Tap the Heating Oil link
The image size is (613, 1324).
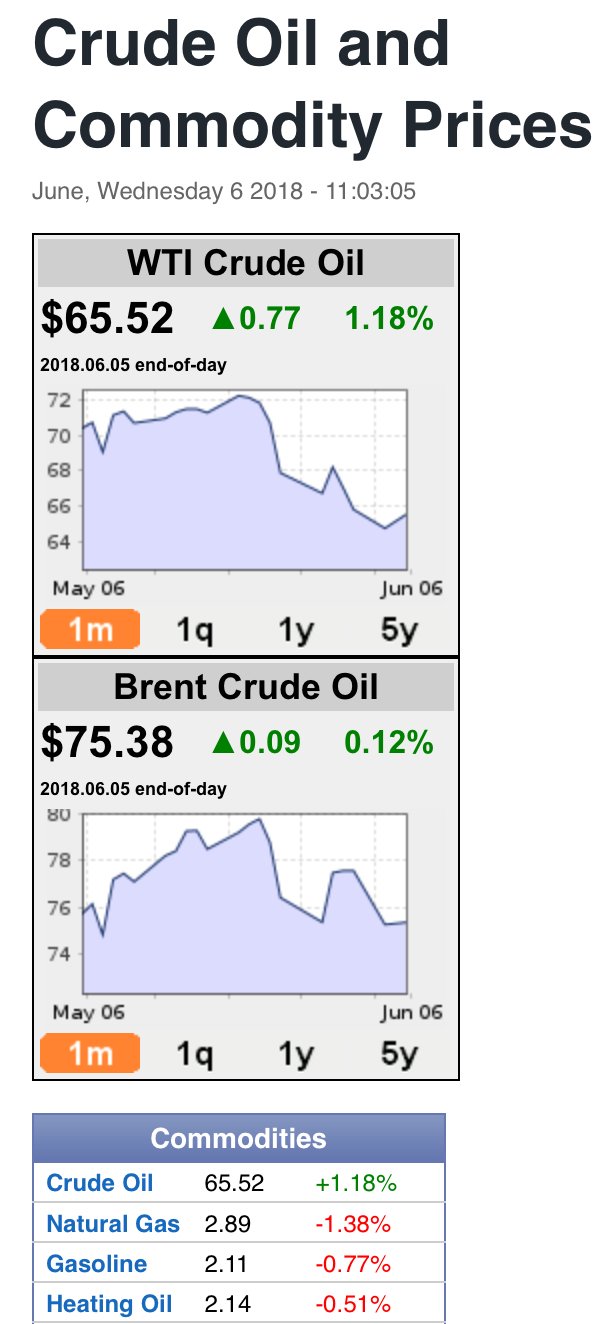click(x=109, y=1304)
